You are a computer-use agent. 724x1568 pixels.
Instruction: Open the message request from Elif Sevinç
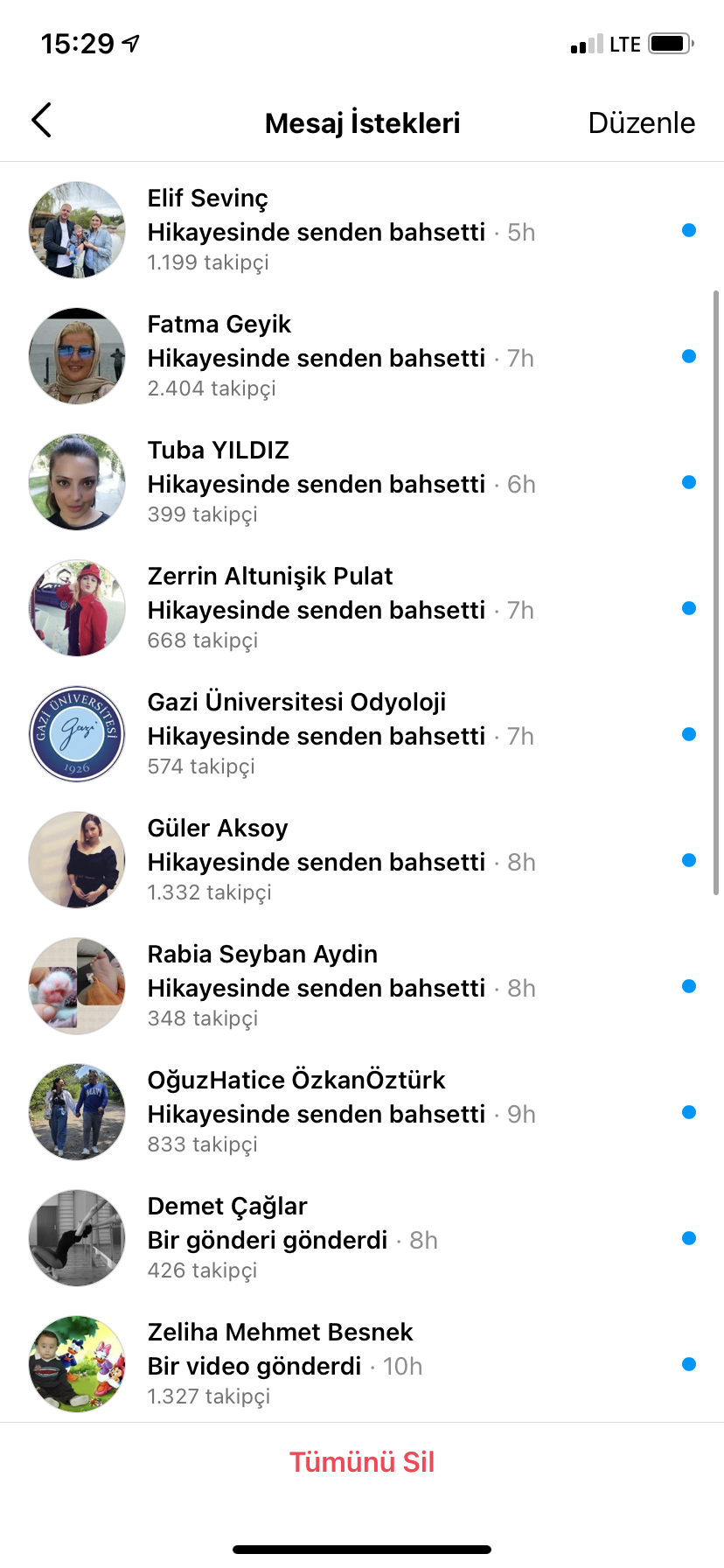pyautogui.click(x=362, y=230)
